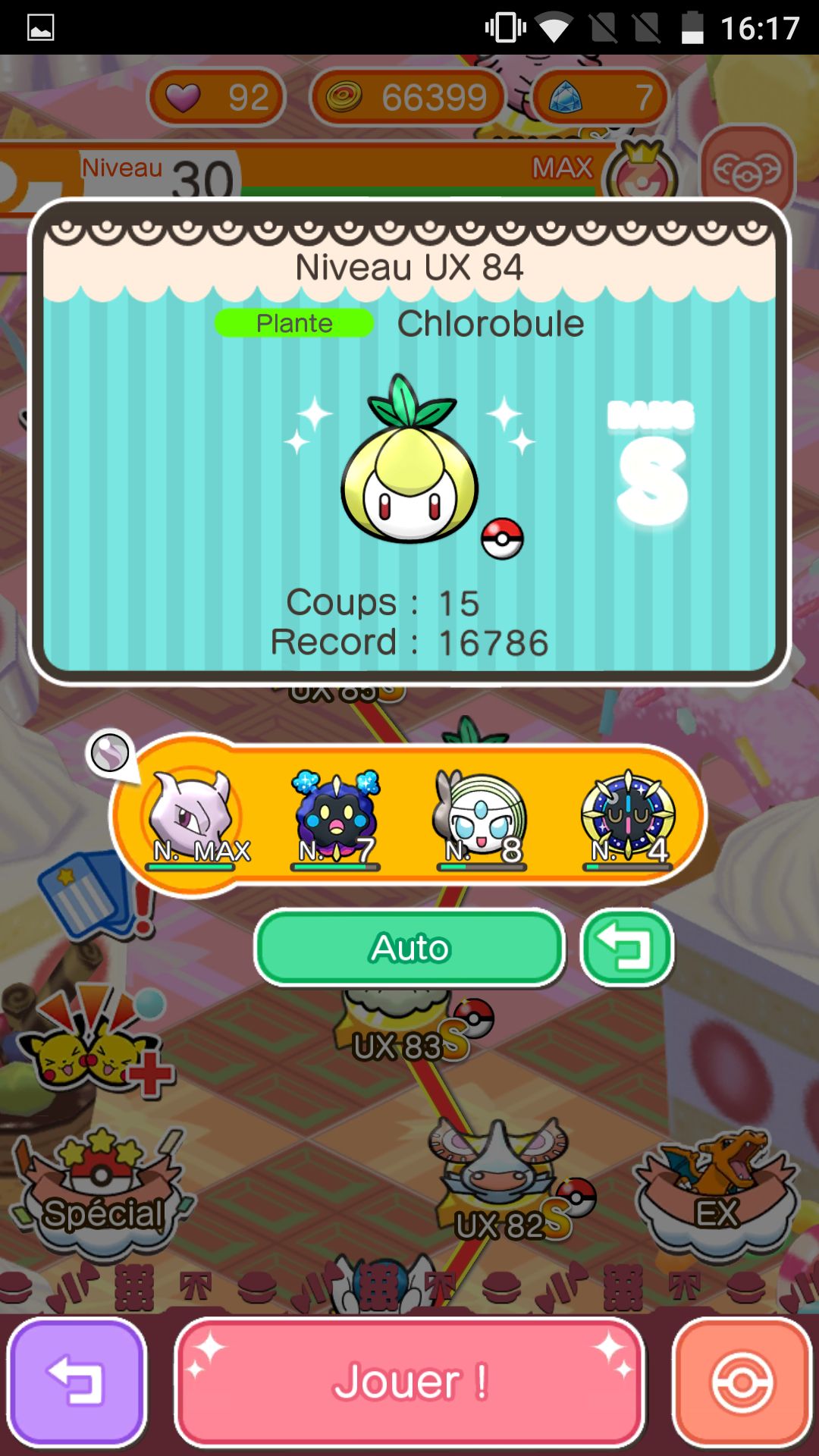This screenshot has height=1456, width=819.
Task: Open the UX 82 stage node
Action: click(x=500, y=1183)
